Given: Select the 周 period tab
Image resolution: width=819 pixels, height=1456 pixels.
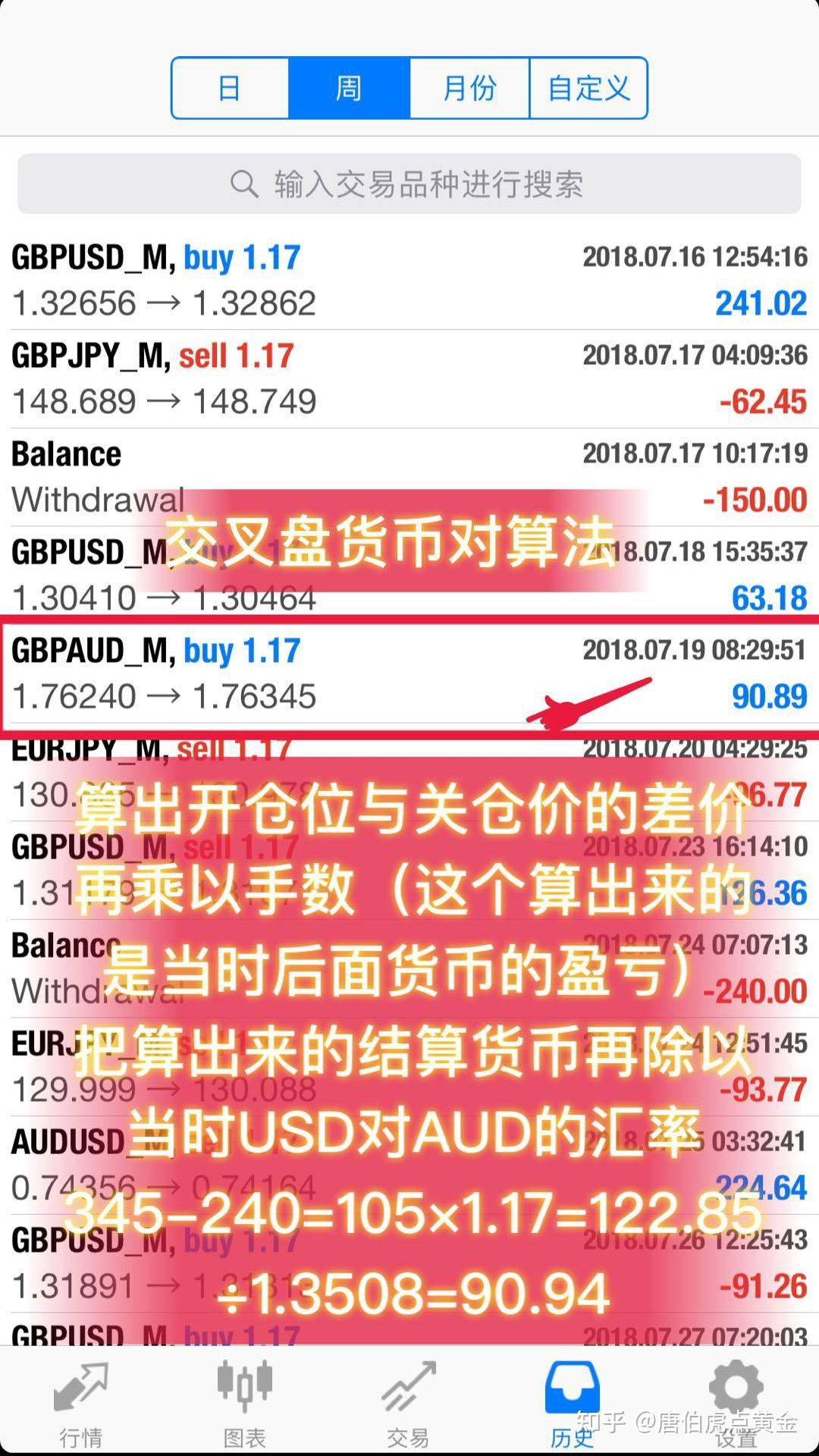Looking at the screenshot, I should (349, 88).
